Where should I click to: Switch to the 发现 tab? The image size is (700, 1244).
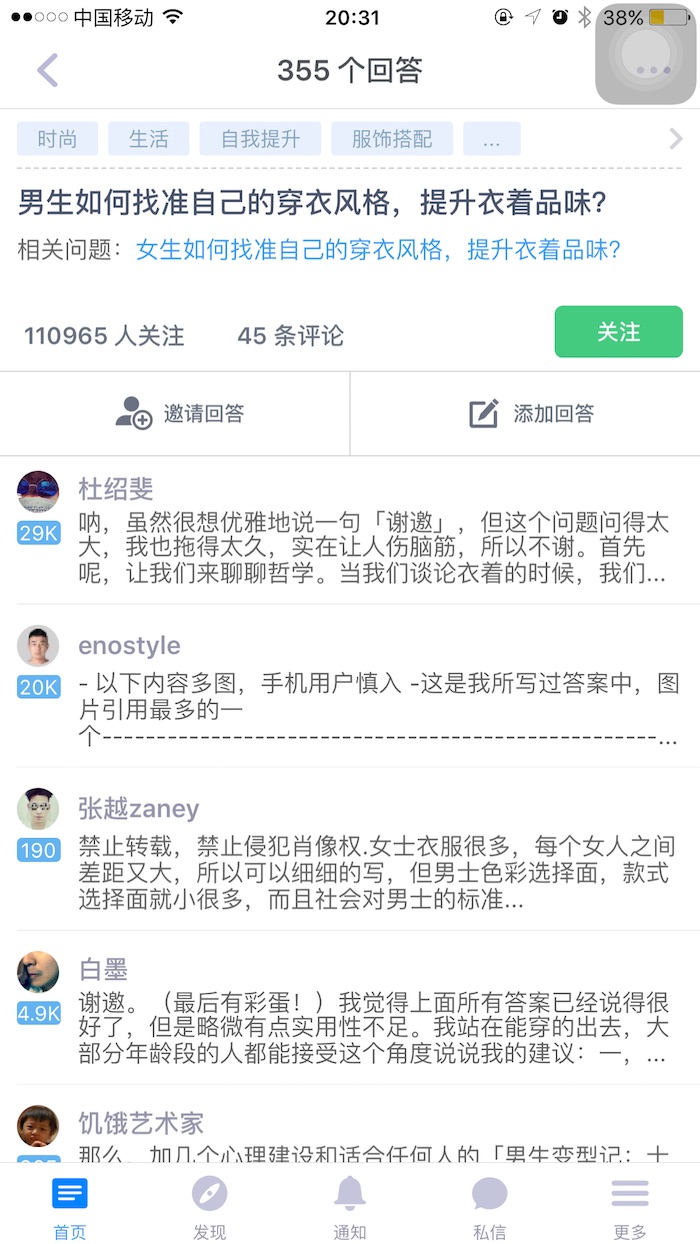click(210, 1205)
